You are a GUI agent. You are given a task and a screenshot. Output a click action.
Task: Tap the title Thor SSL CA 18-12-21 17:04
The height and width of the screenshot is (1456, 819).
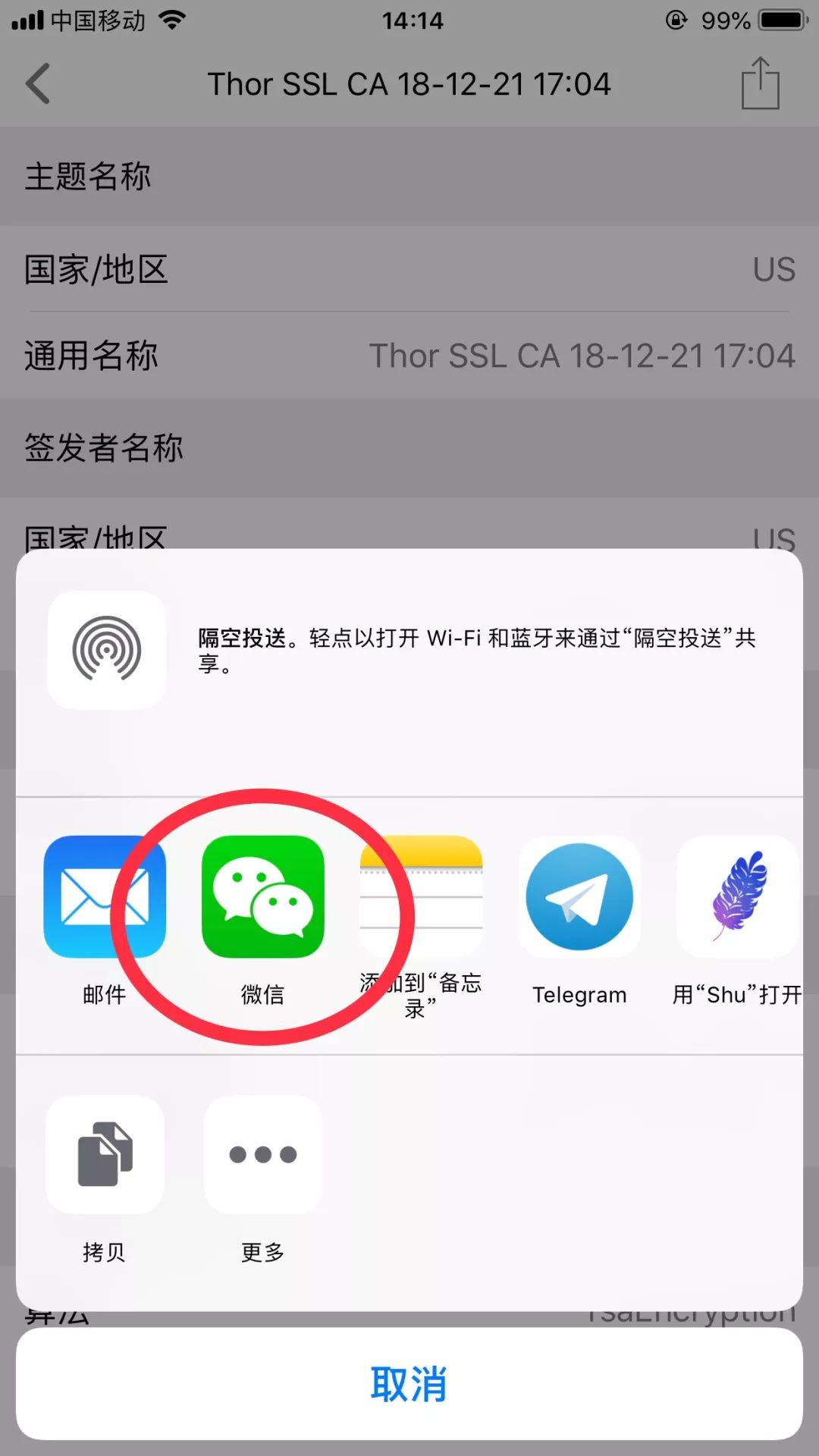[x=409, y=83]
